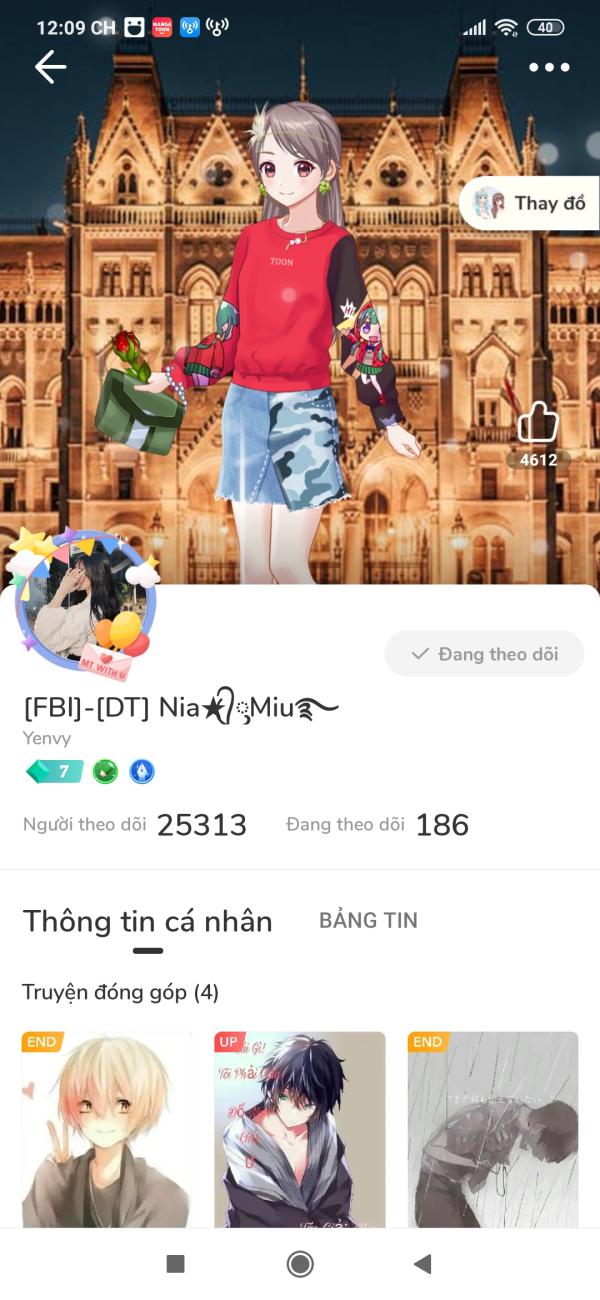Tap the Thay đồ outfit button

(530, 203)
